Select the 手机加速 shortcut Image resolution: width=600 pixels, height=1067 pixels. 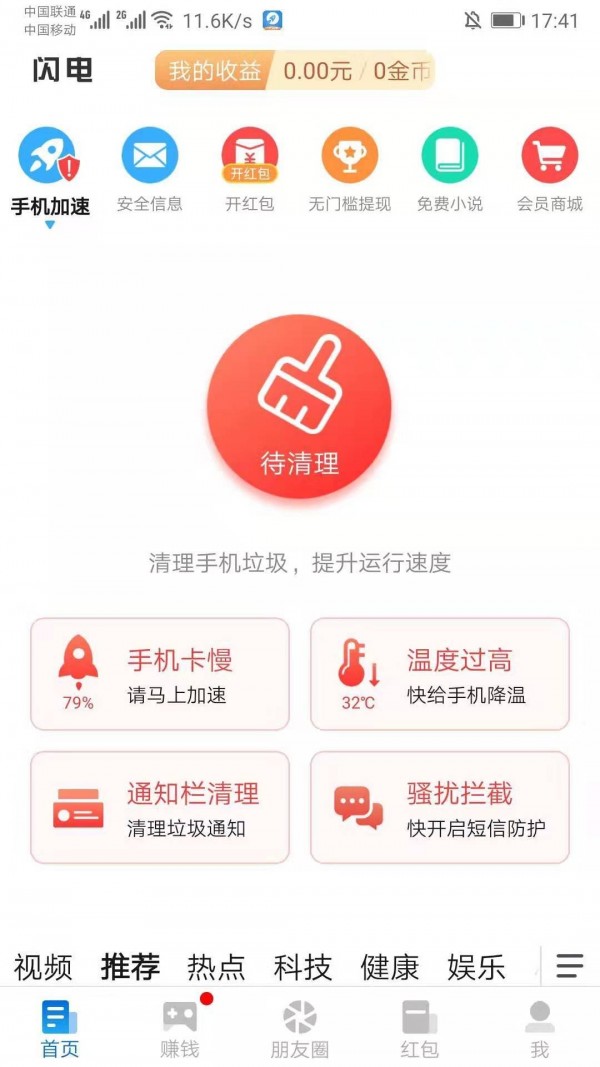click(49, 170)
